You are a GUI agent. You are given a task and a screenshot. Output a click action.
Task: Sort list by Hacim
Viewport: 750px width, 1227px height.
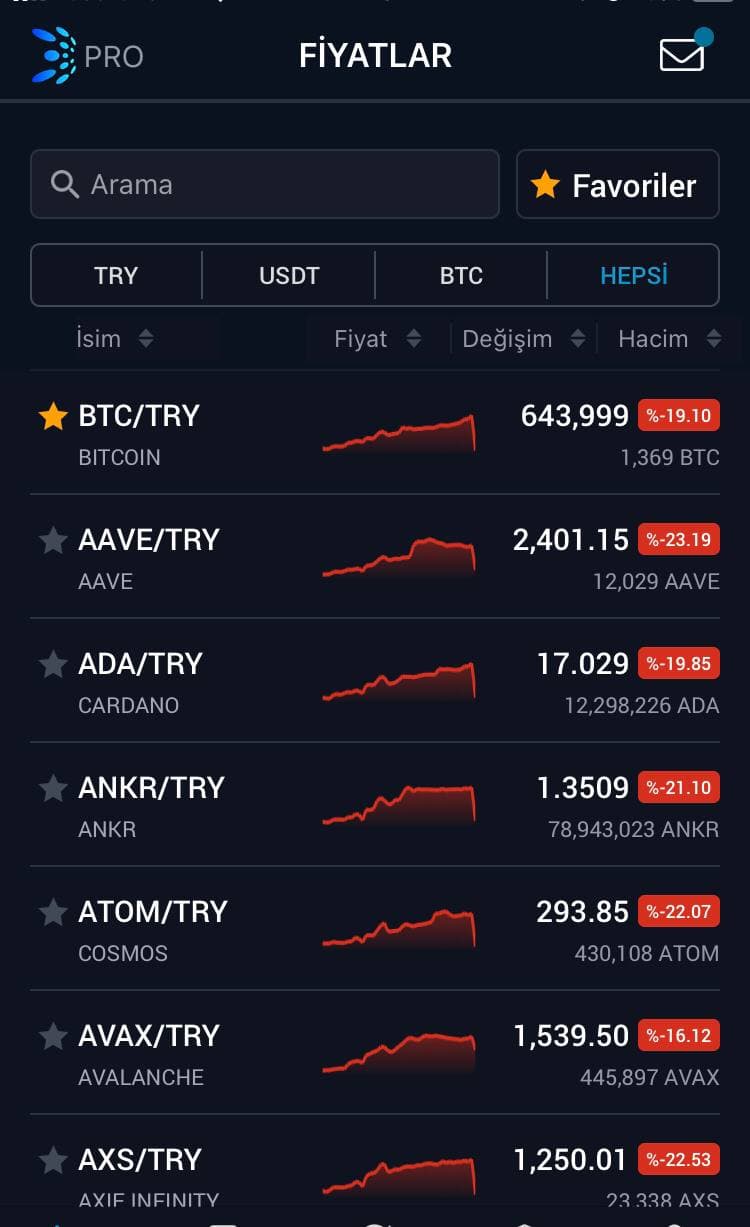point(669,339)
